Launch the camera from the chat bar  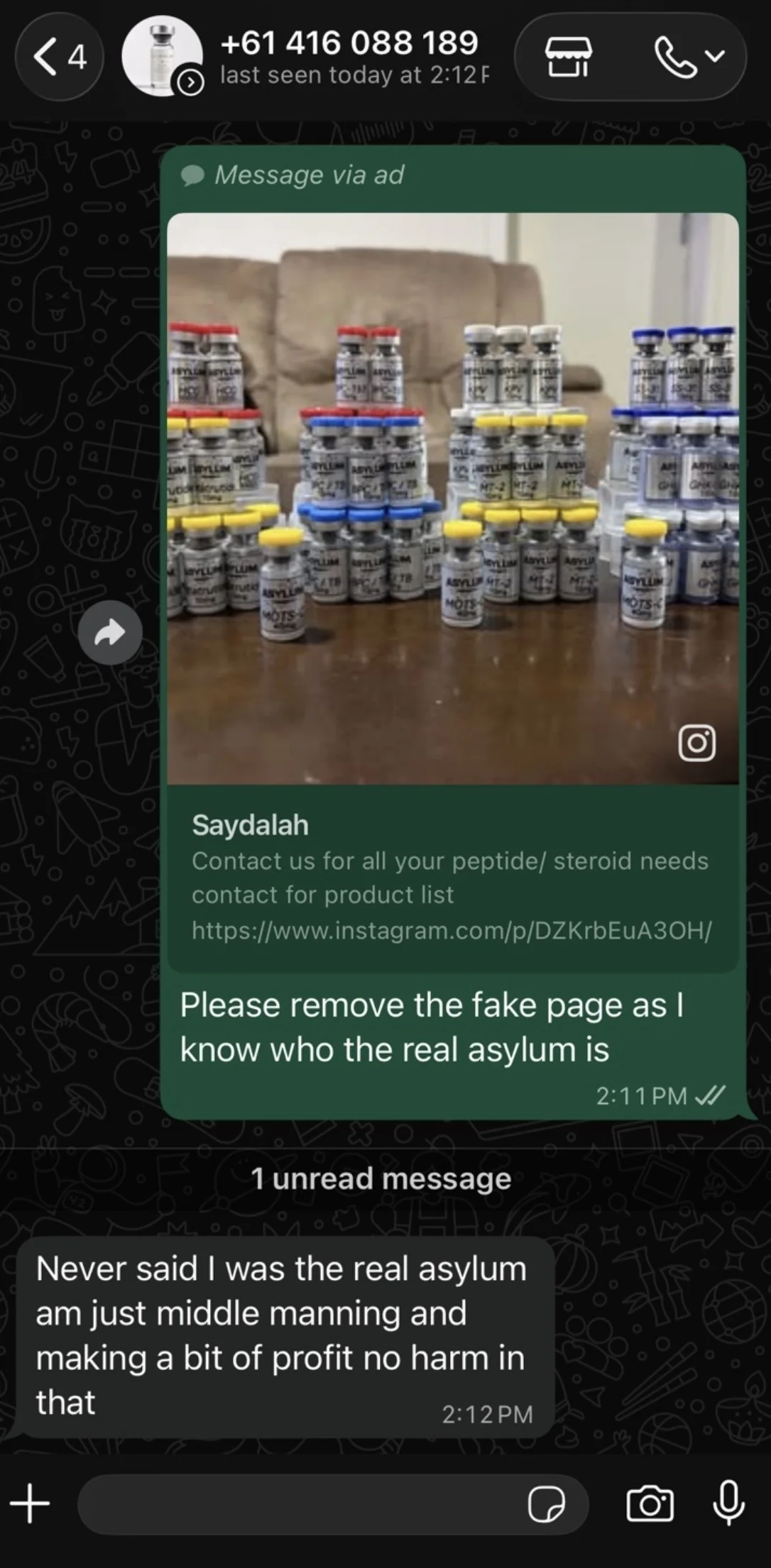pos(650,1503)
